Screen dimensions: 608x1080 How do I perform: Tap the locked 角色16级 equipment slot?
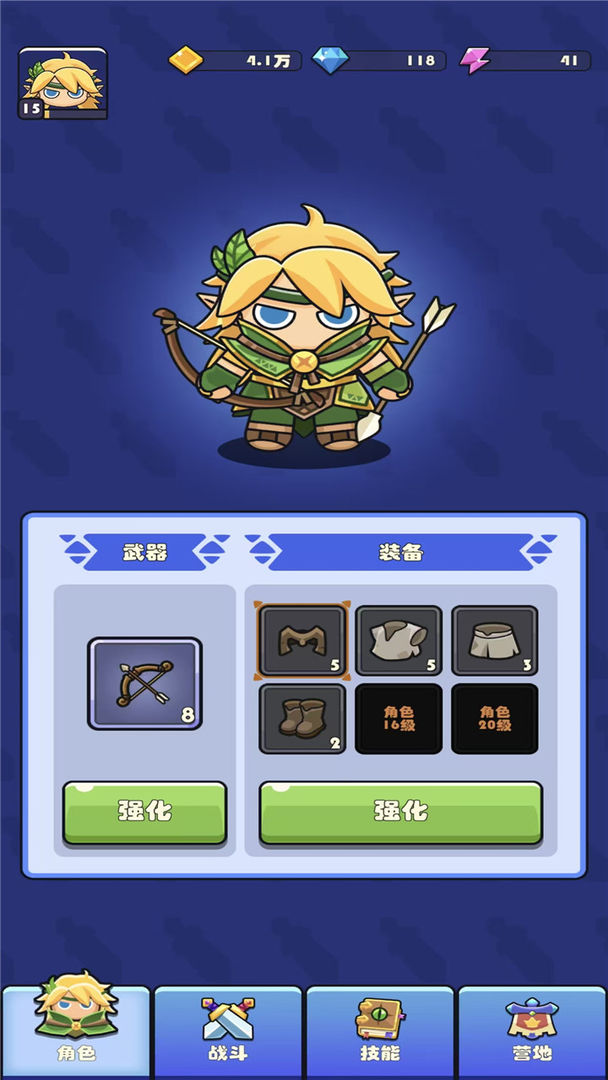pos(399,718)
